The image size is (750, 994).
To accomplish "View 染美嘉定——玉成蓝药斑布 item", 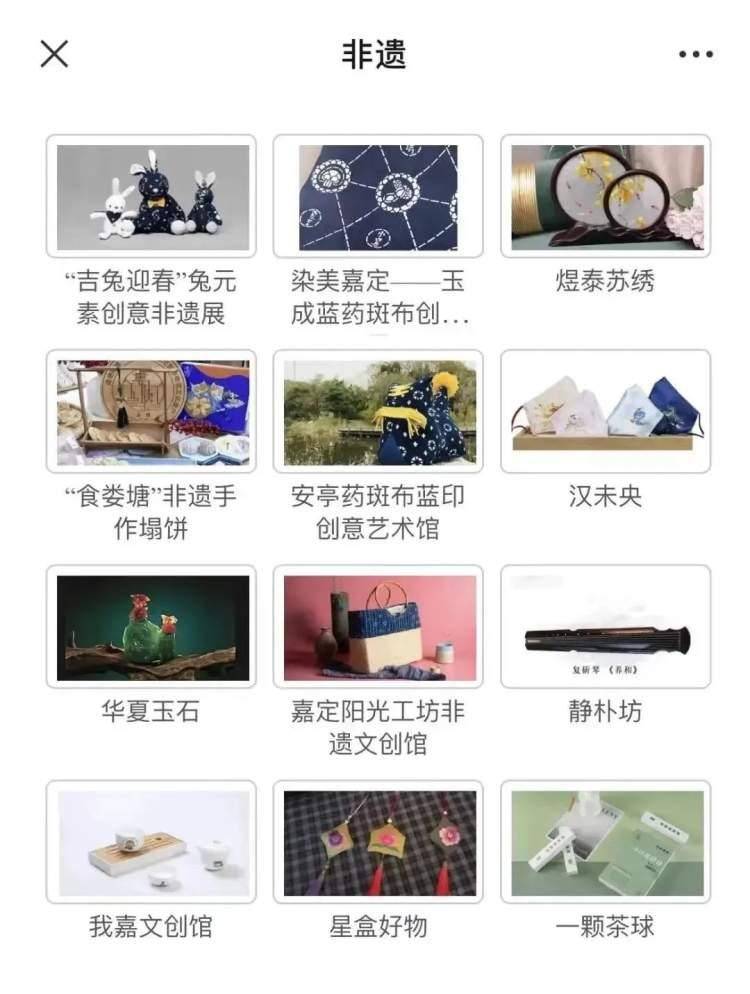I will coord(378,197).
